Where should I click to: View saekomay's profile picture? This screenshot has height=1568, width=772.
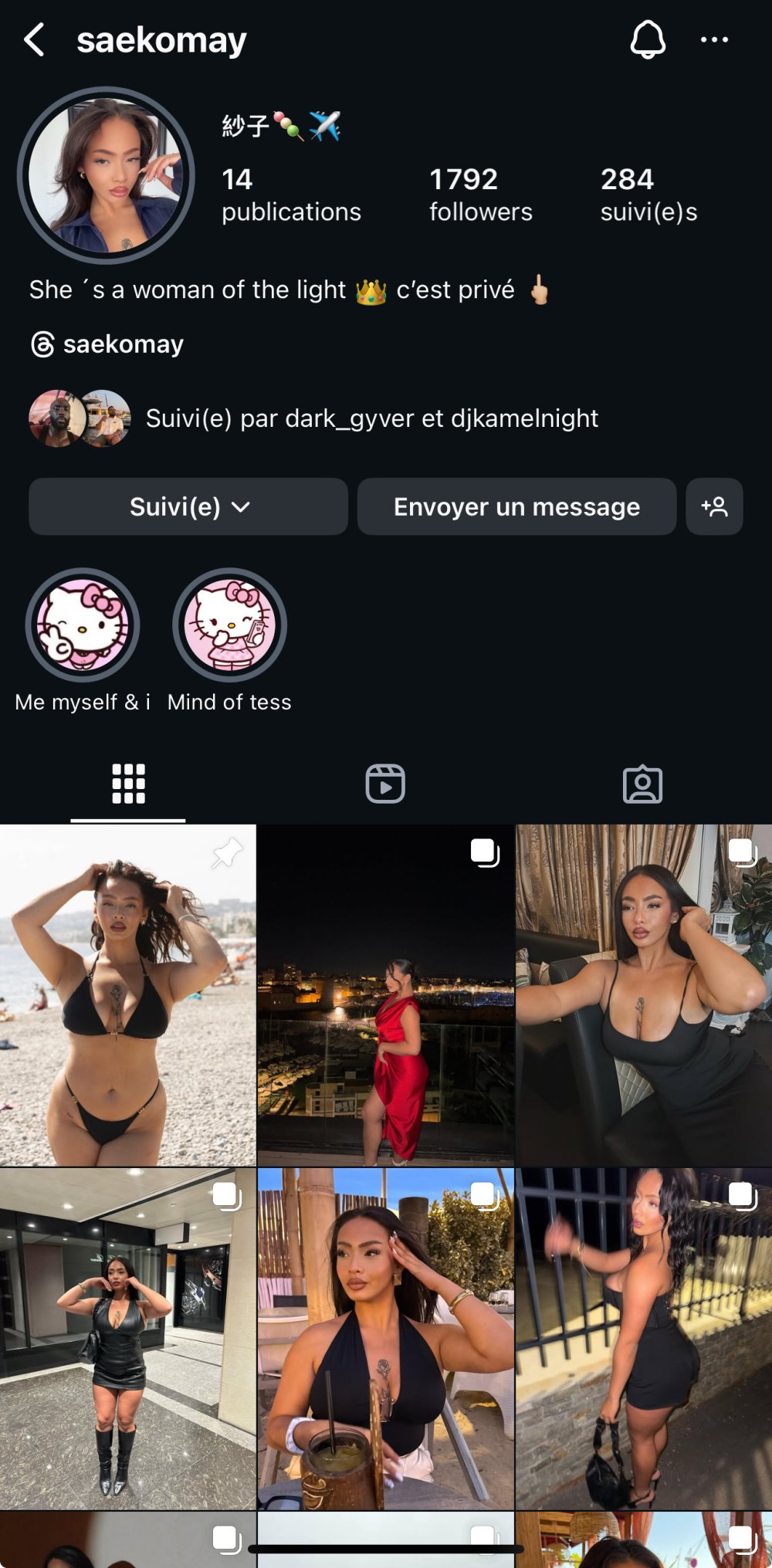106,175
